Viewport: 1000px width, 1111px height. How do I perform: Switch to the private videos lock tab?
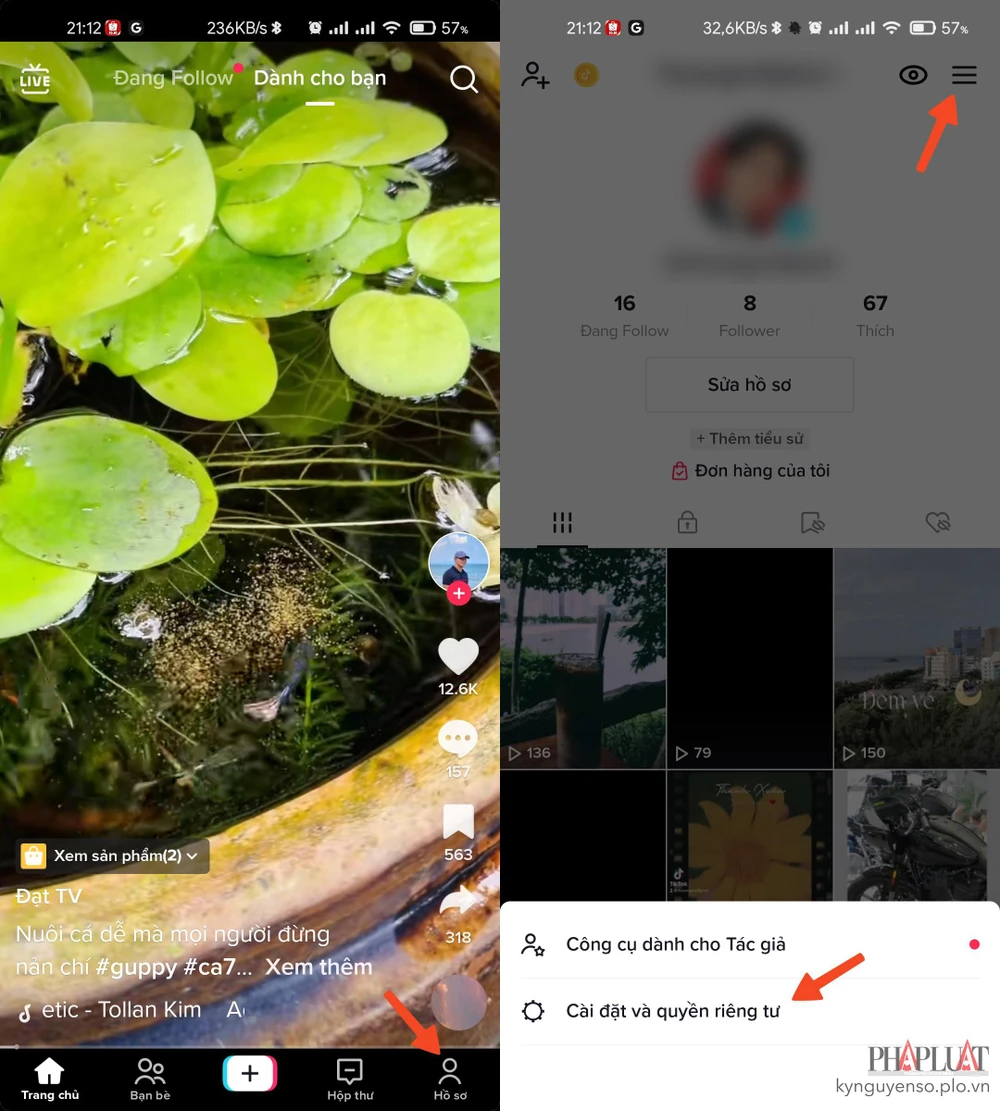coord(687,522)
